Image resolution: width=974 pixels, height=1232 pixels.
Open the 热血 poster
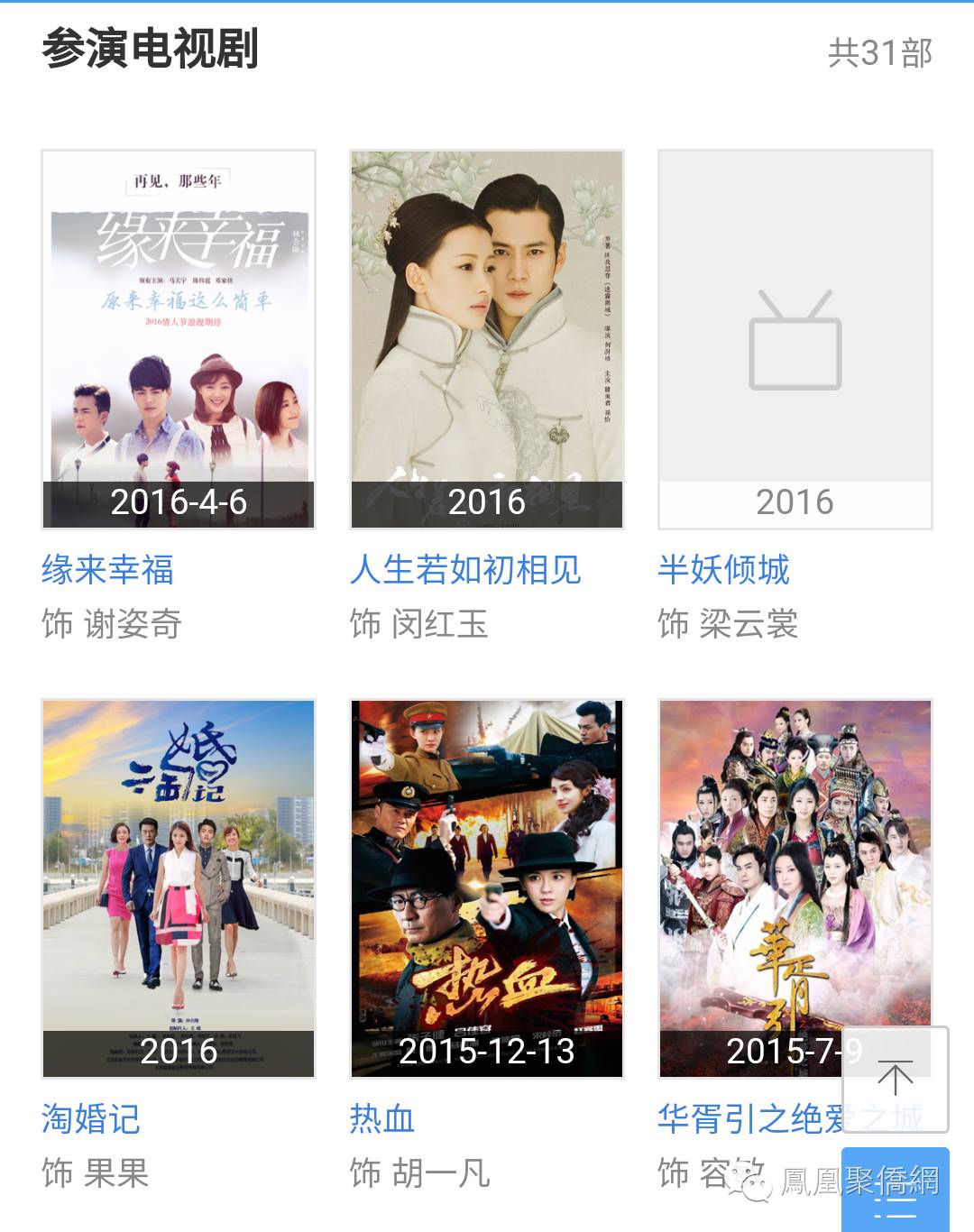click(487, 887)
